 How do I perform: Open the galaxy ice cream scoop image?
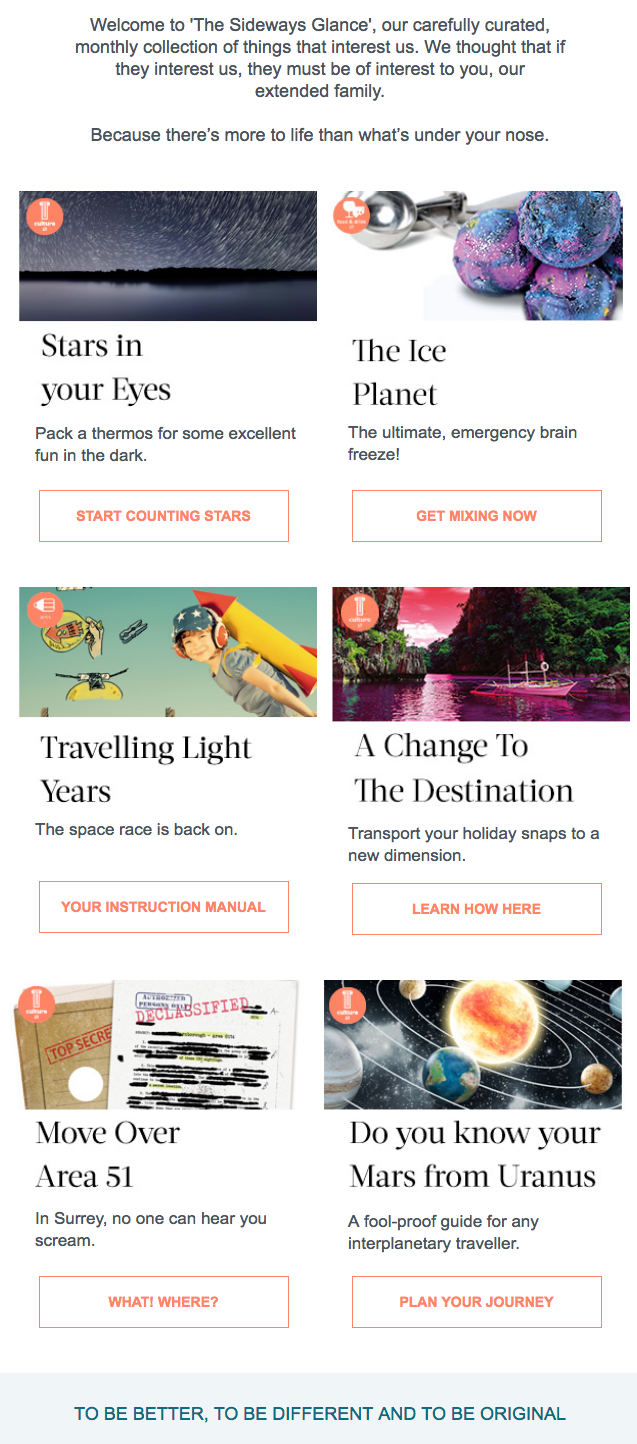pyautogui.click(x=481, y=256)
